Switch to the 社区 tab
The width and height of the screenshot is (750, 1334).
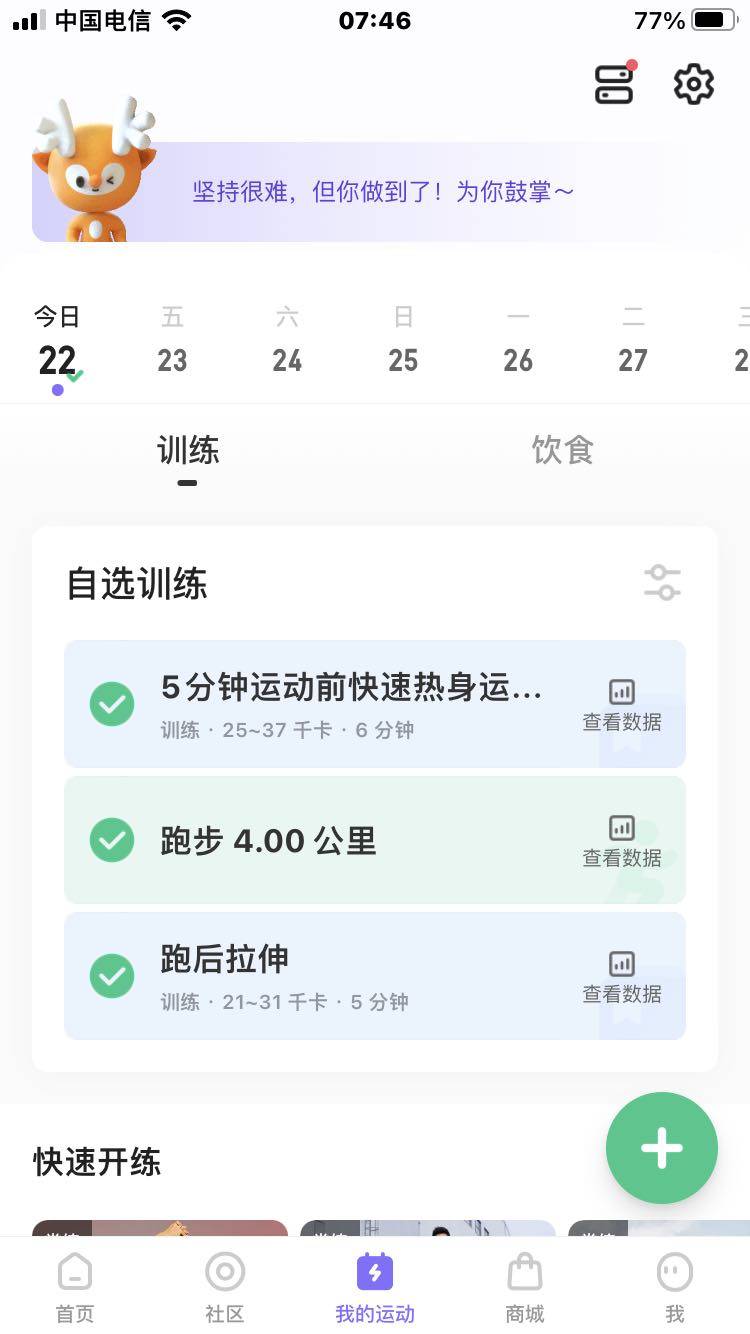(225, 1288)
